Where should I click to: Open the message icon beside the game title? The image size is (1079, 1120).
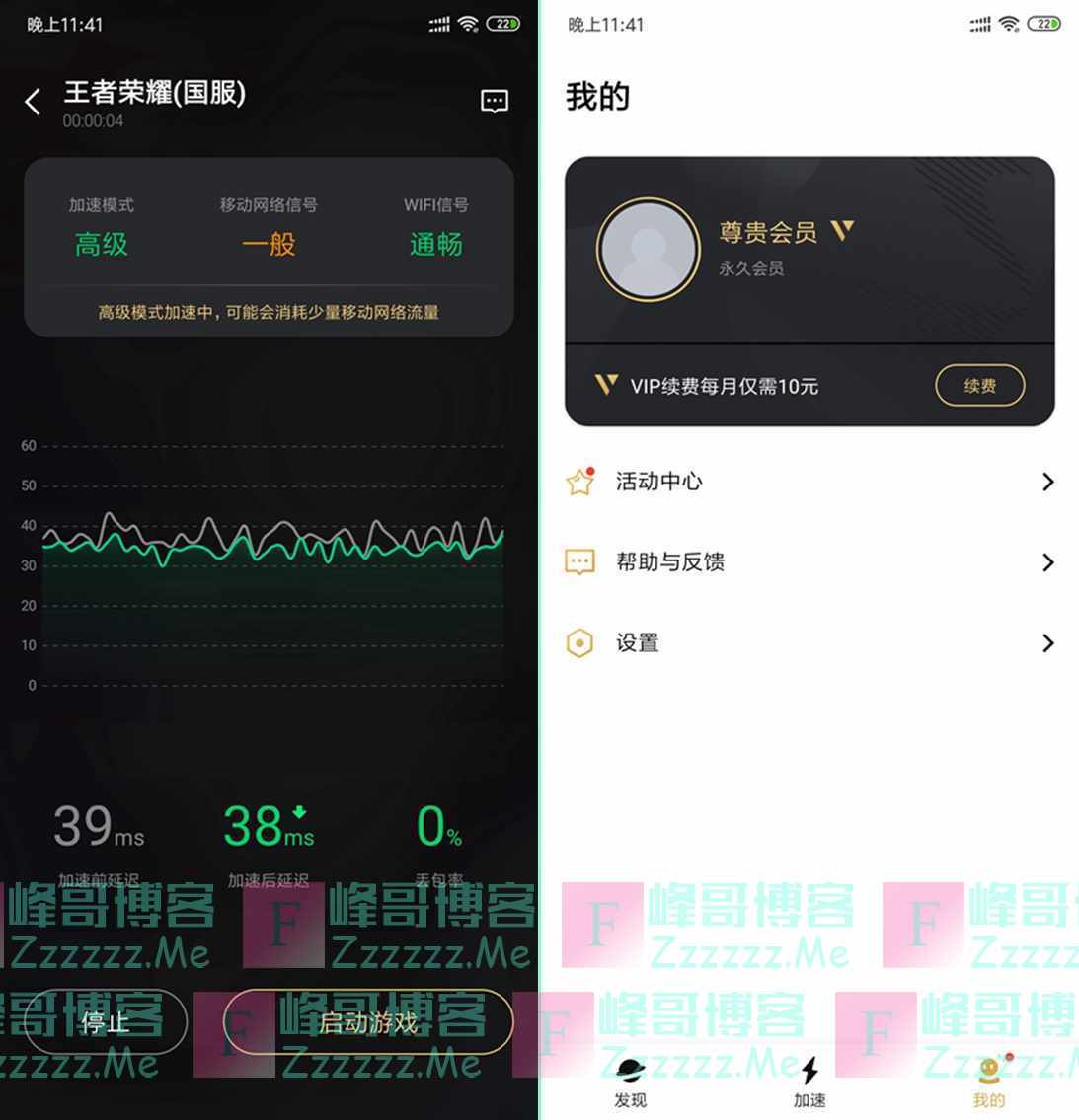coord(495,101)
